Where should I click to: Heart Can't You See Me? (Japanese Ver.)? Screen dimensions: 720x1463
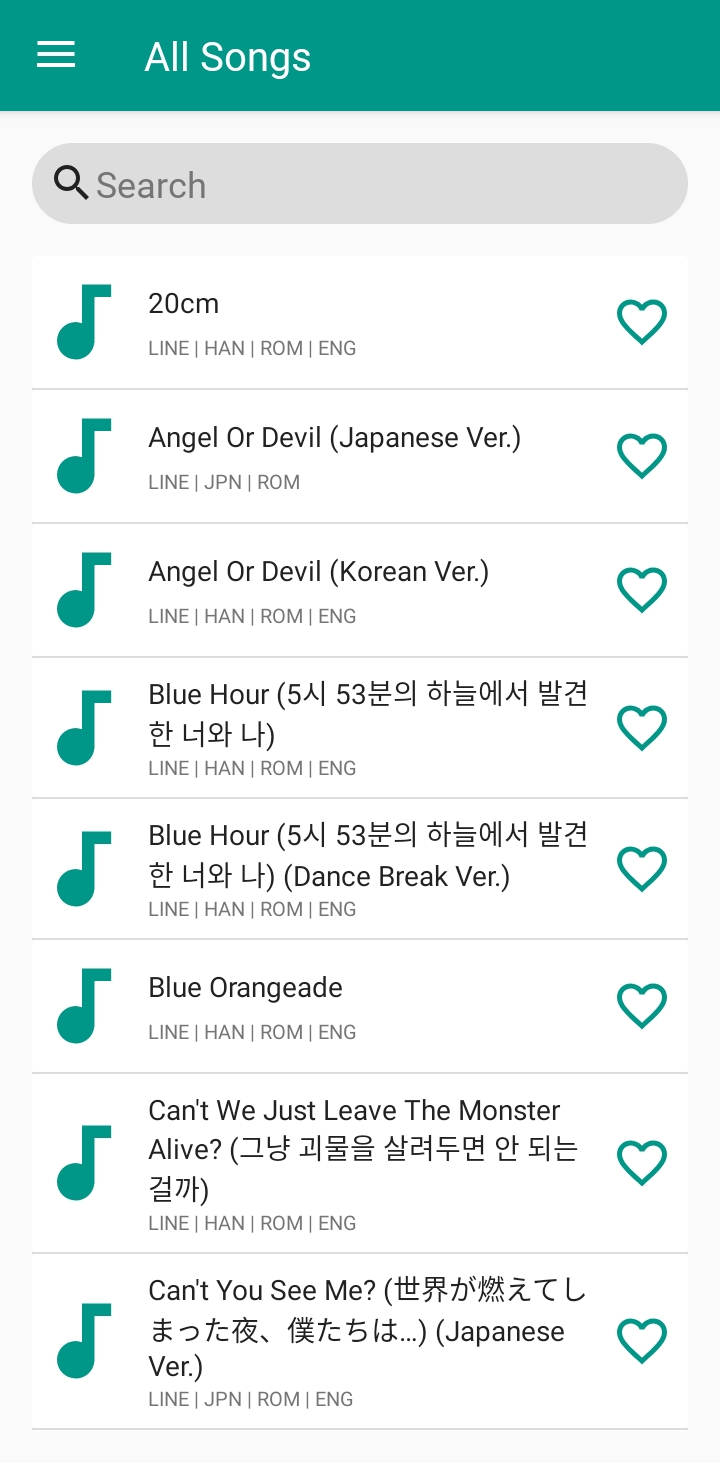coord(641,1340)
